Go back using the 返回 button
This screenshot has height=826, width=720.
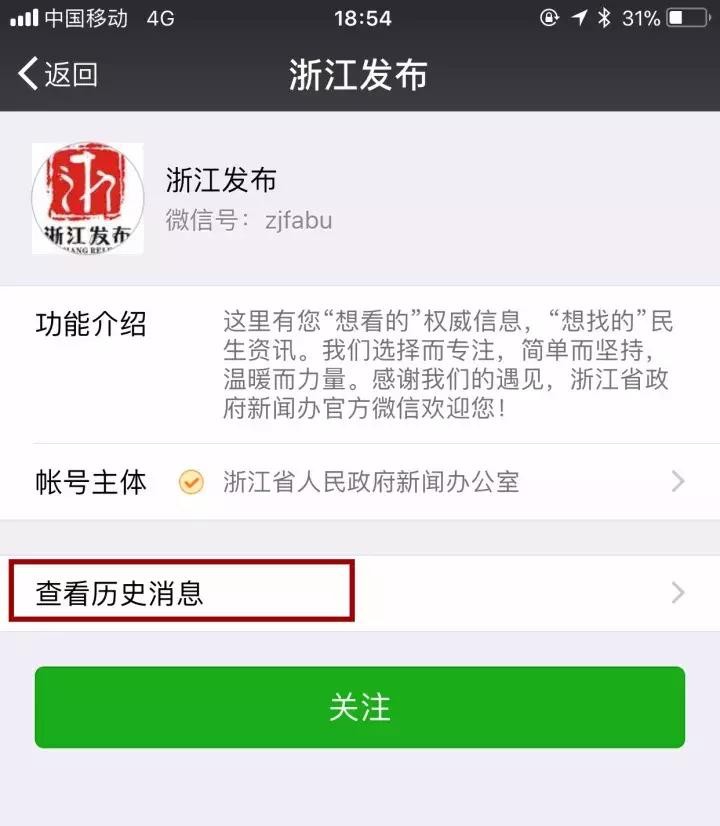coord(58,74)
